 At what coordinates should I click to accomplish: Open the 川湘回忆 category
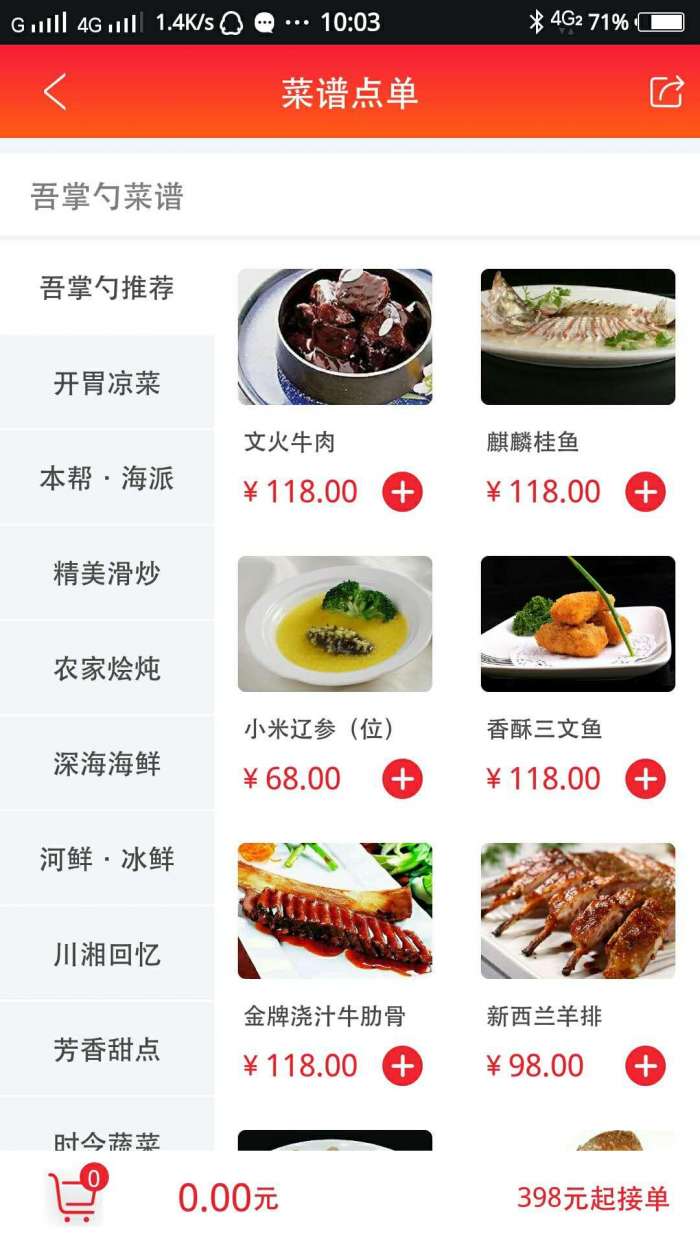tap(107, 954)
